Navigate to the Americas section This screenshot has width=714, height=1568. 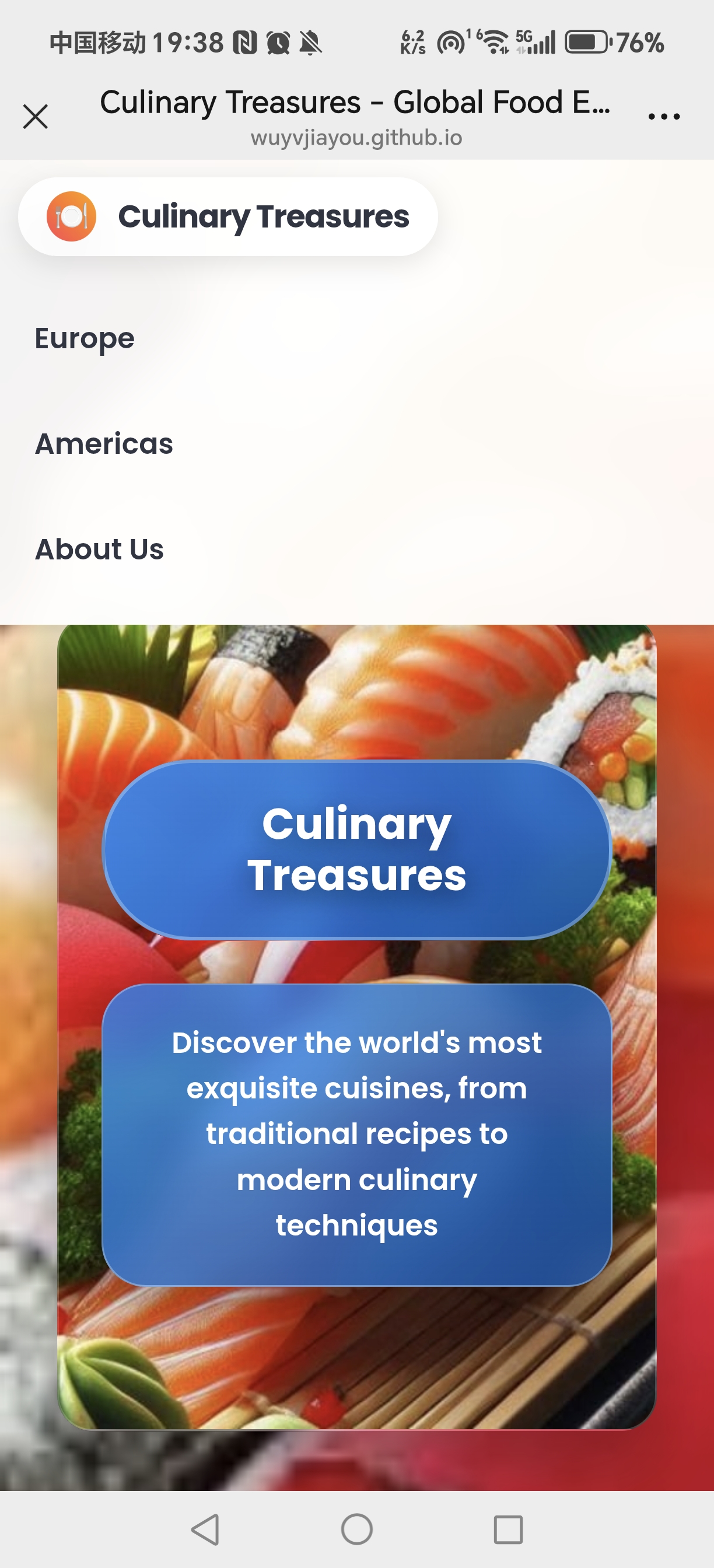pyautogui.click(x=104, y=444)
